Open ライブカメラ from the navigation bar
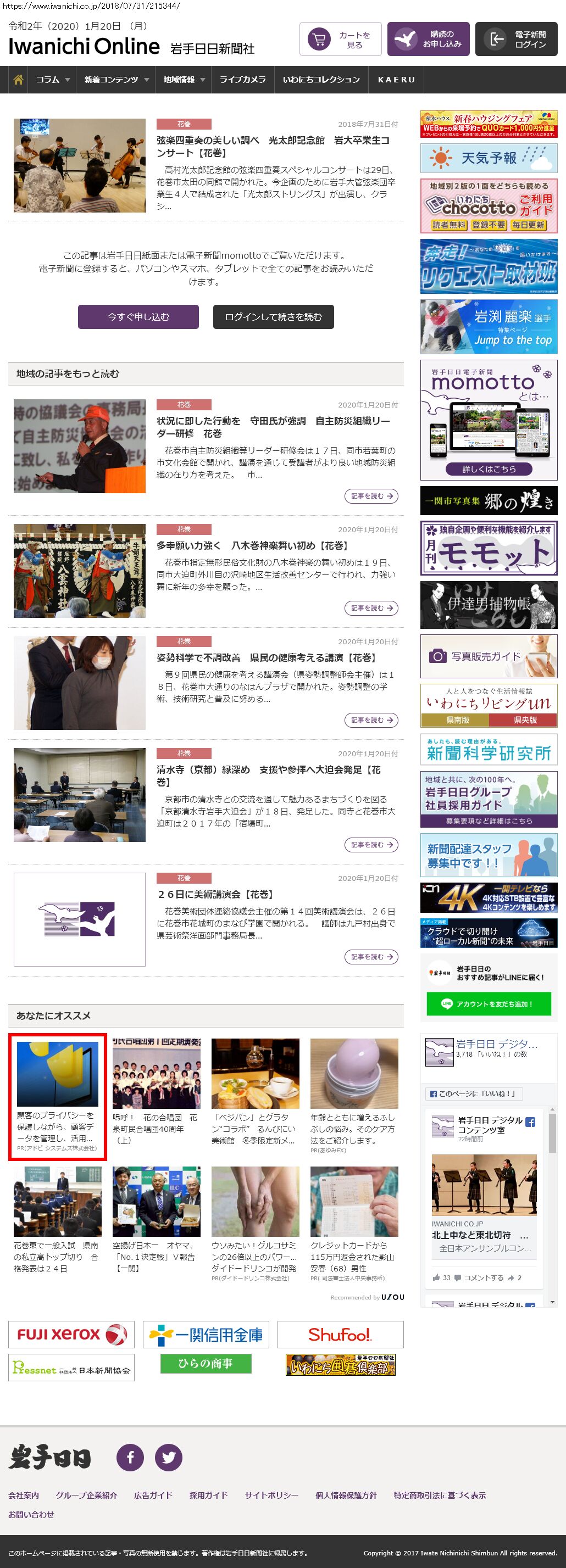Viewport: 566px width, 1568px height. [x=242, y=80]
